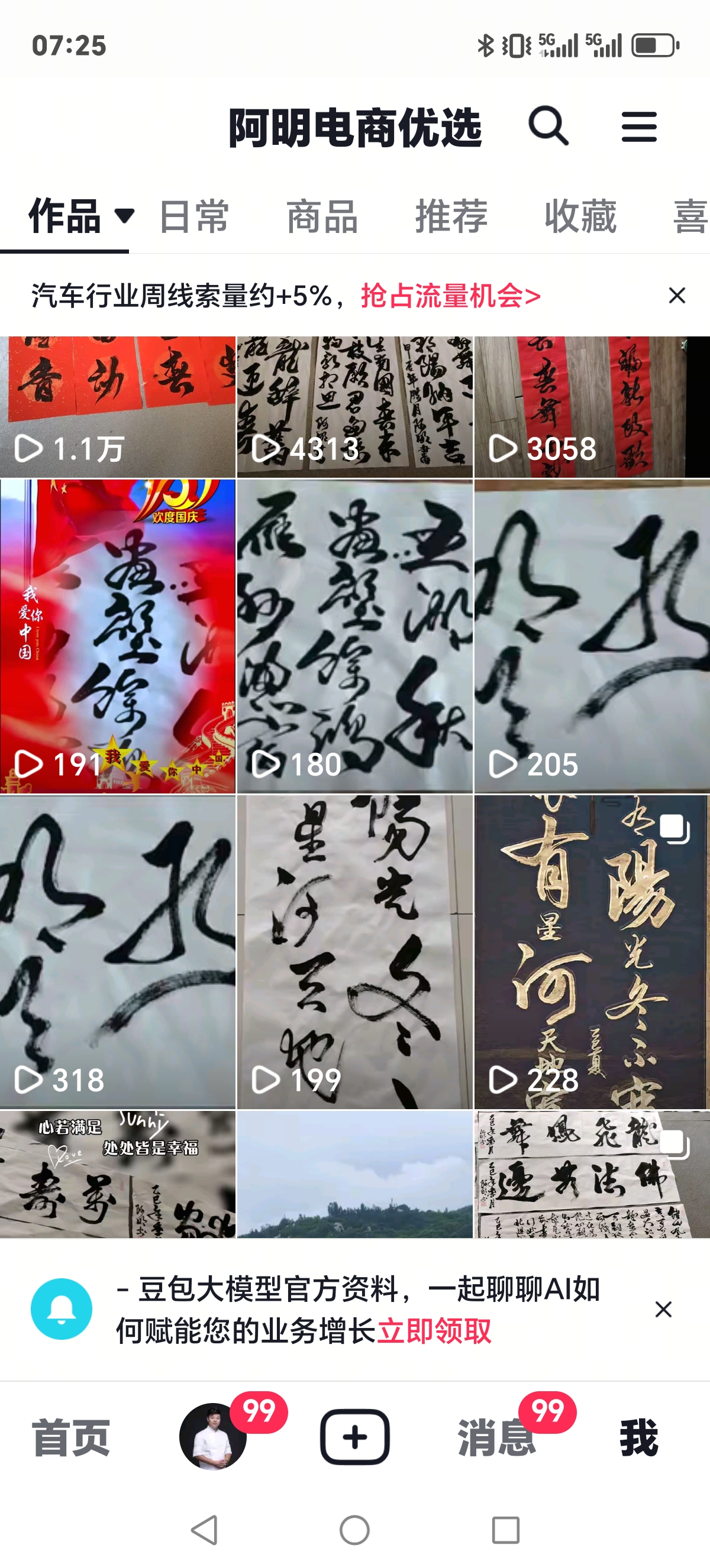Viewport: 710px width, 1568px height.
Task: Open the 抢占流量机会 link
Action: (451, 296)
